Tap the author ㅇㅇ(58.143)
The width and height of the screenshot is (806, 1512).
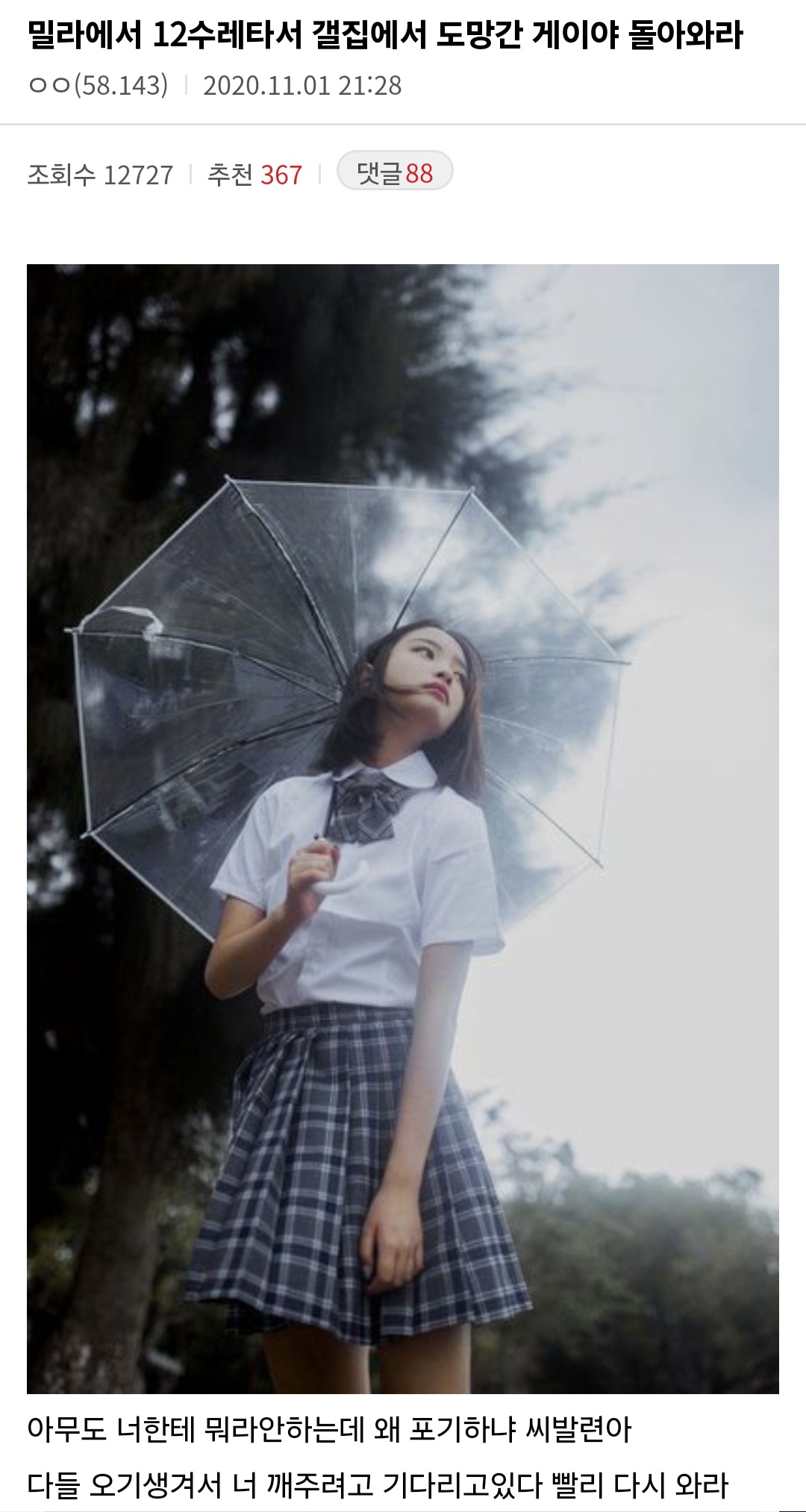tap(98, 85)
